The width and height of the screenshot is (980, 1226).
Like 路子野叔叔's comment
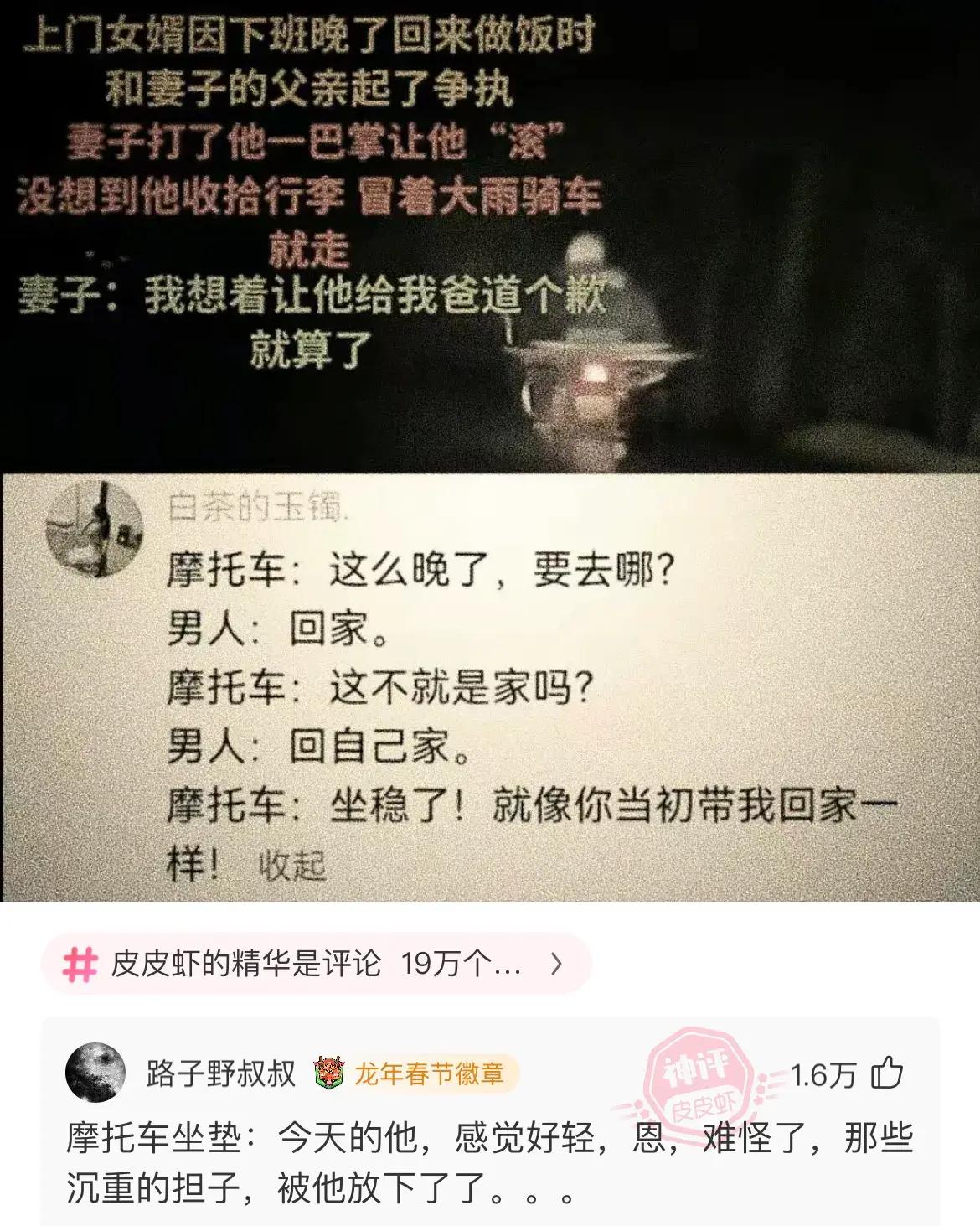[886, 1073]
